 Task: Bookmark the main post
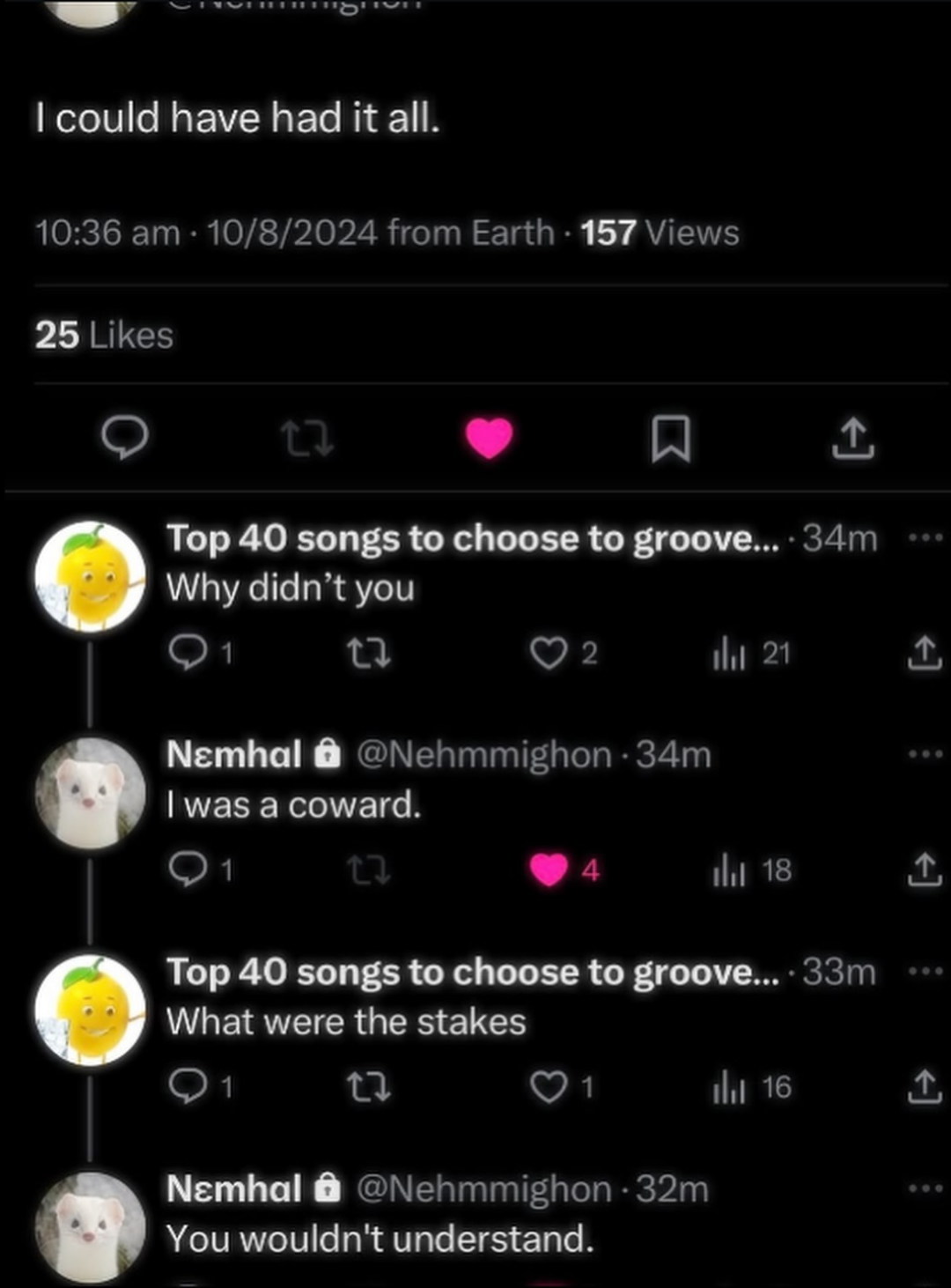670,439
